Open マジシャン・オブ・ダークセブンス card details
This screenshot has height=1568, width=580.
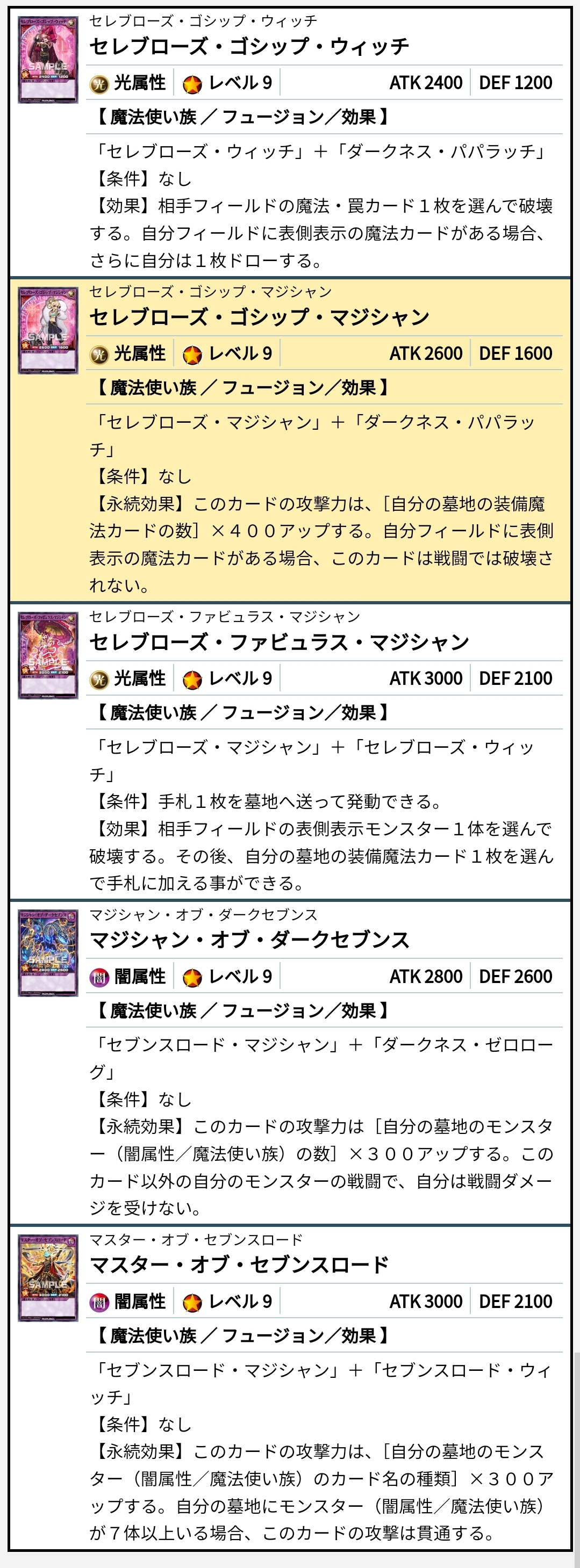pyautogui.click(x=249, y=940)
